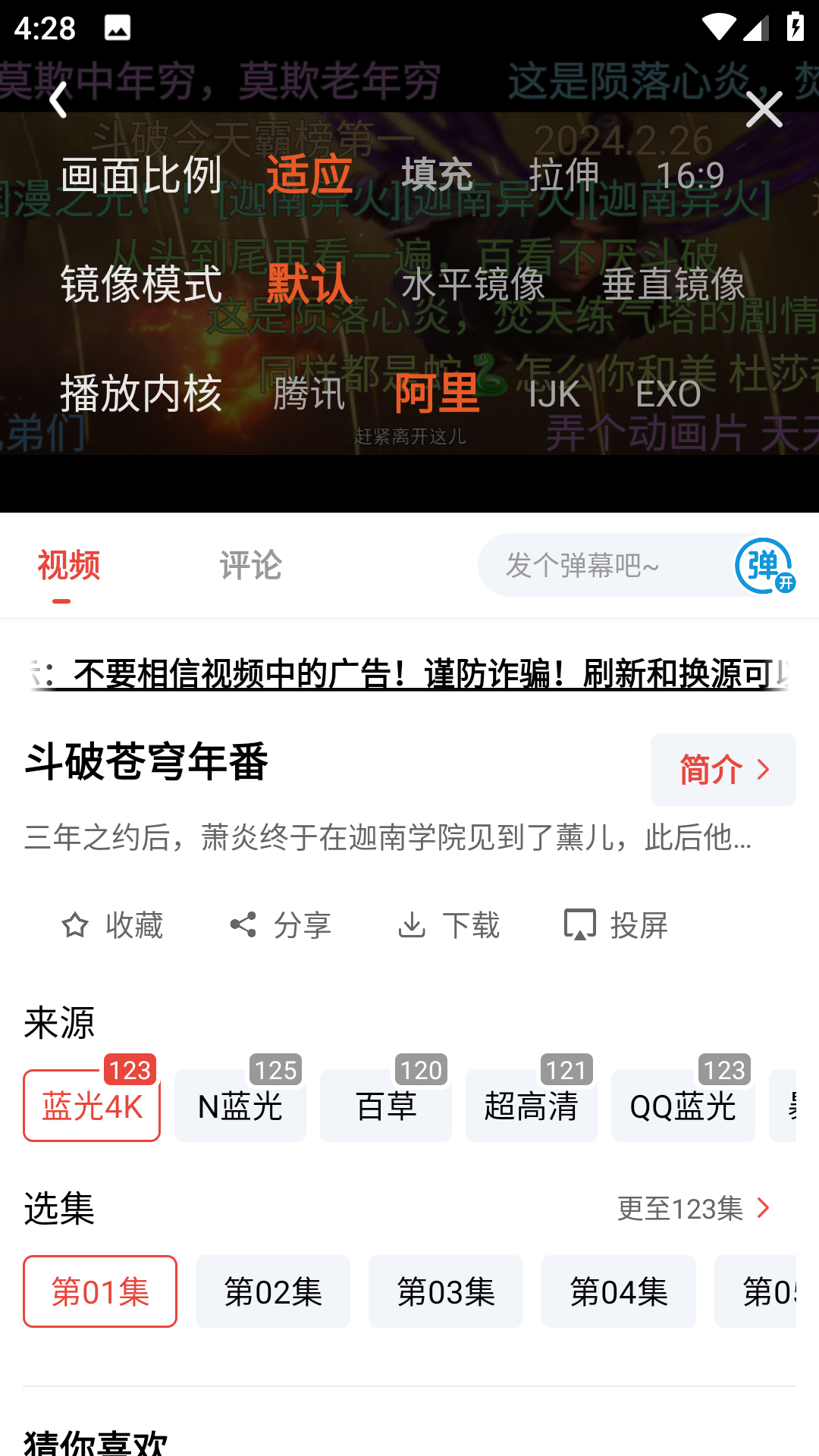The image size is (819, 1456).
Task: Set aspect ratio to 16:9
Action: [689, 175]
